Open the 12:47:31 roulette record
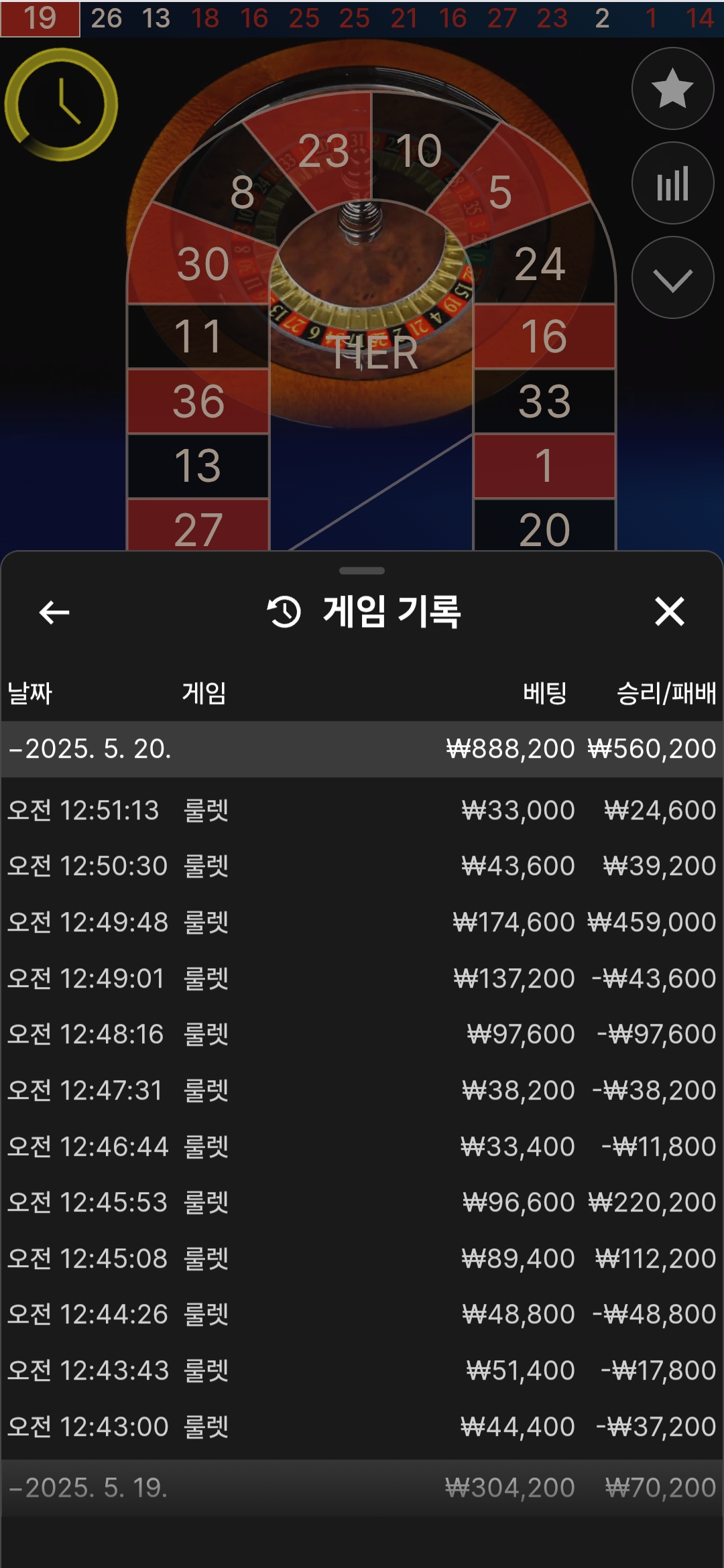This screenshot has width=724, height=1568. coord(362,1090)
